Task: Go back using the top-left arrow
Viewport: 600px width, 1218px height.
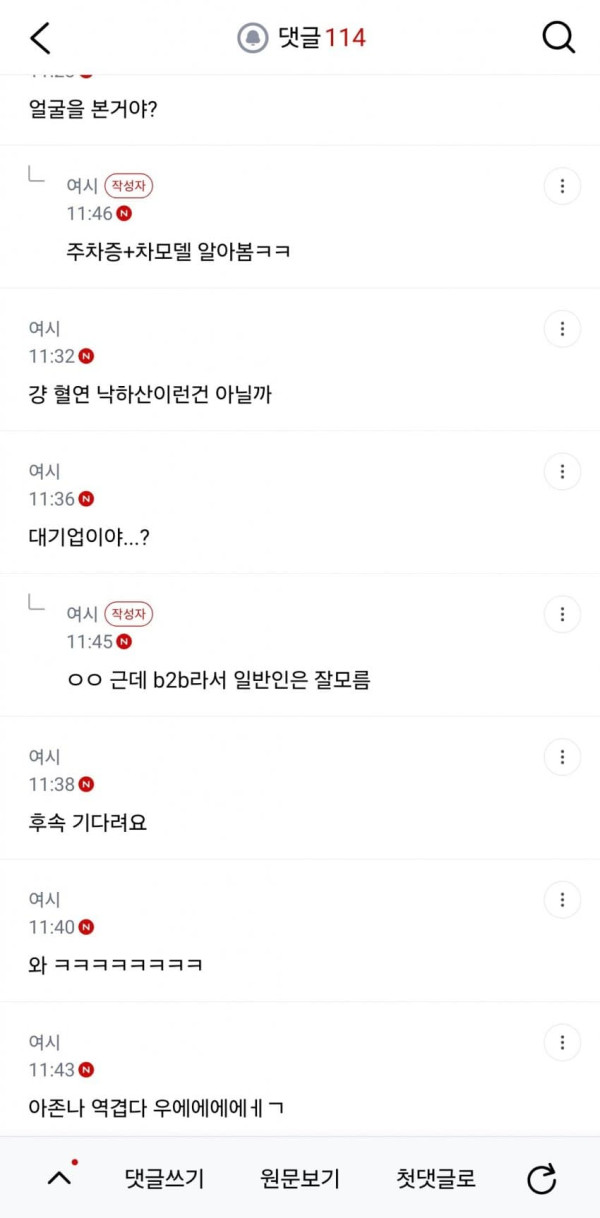Action: click(40, 38)
